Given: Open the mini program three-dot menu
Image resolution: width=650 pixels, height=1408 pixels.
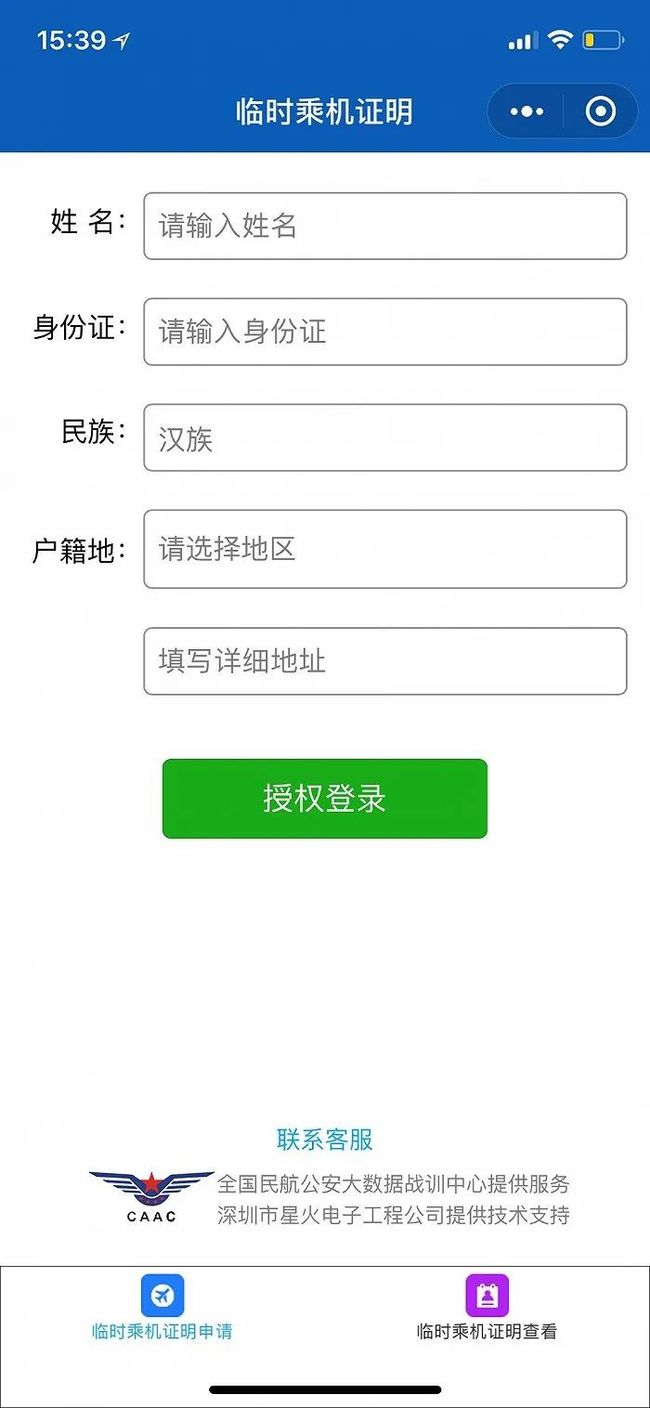Looking at the screenshot, I should [x=526, y=111].
